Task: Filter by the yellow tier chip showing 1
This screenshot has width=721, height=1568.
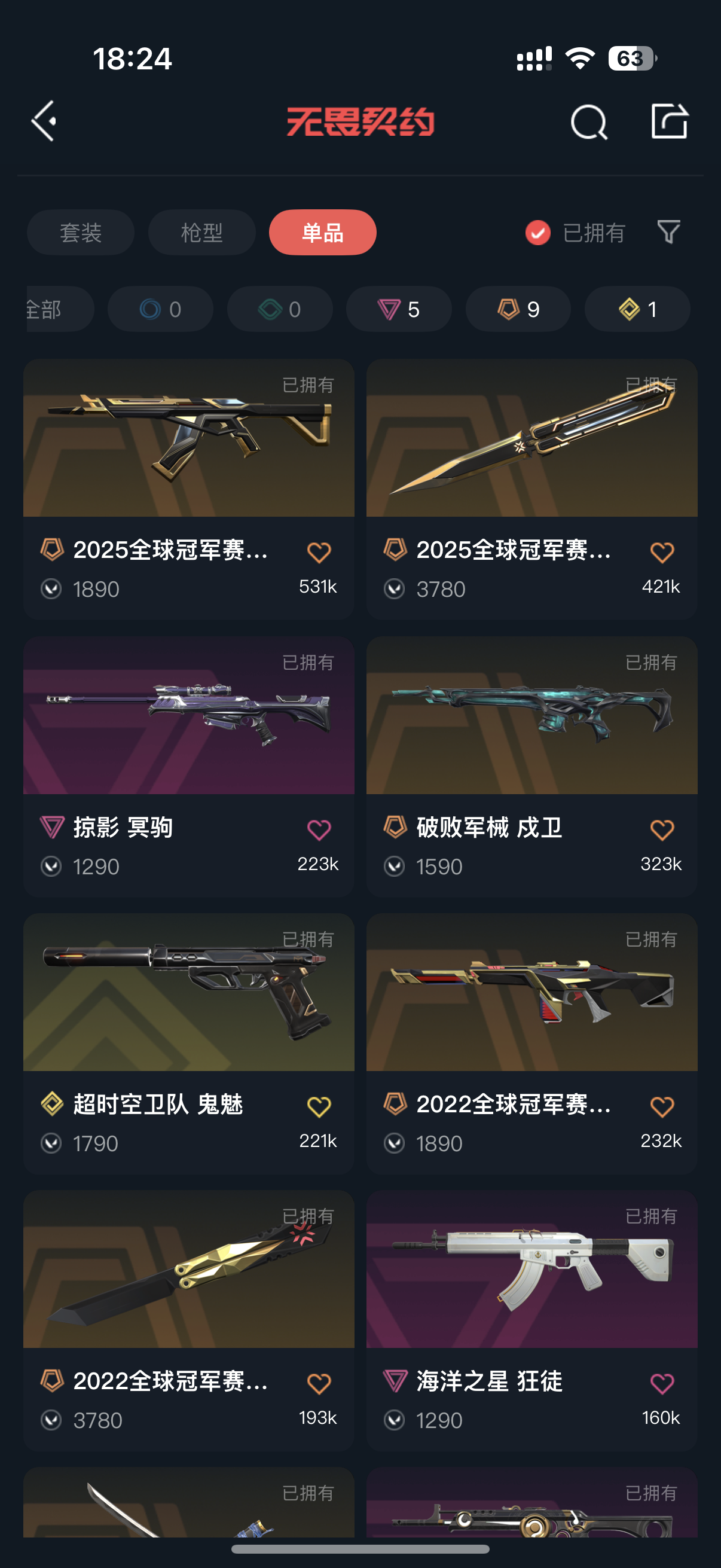Action: tap(637, 309)
